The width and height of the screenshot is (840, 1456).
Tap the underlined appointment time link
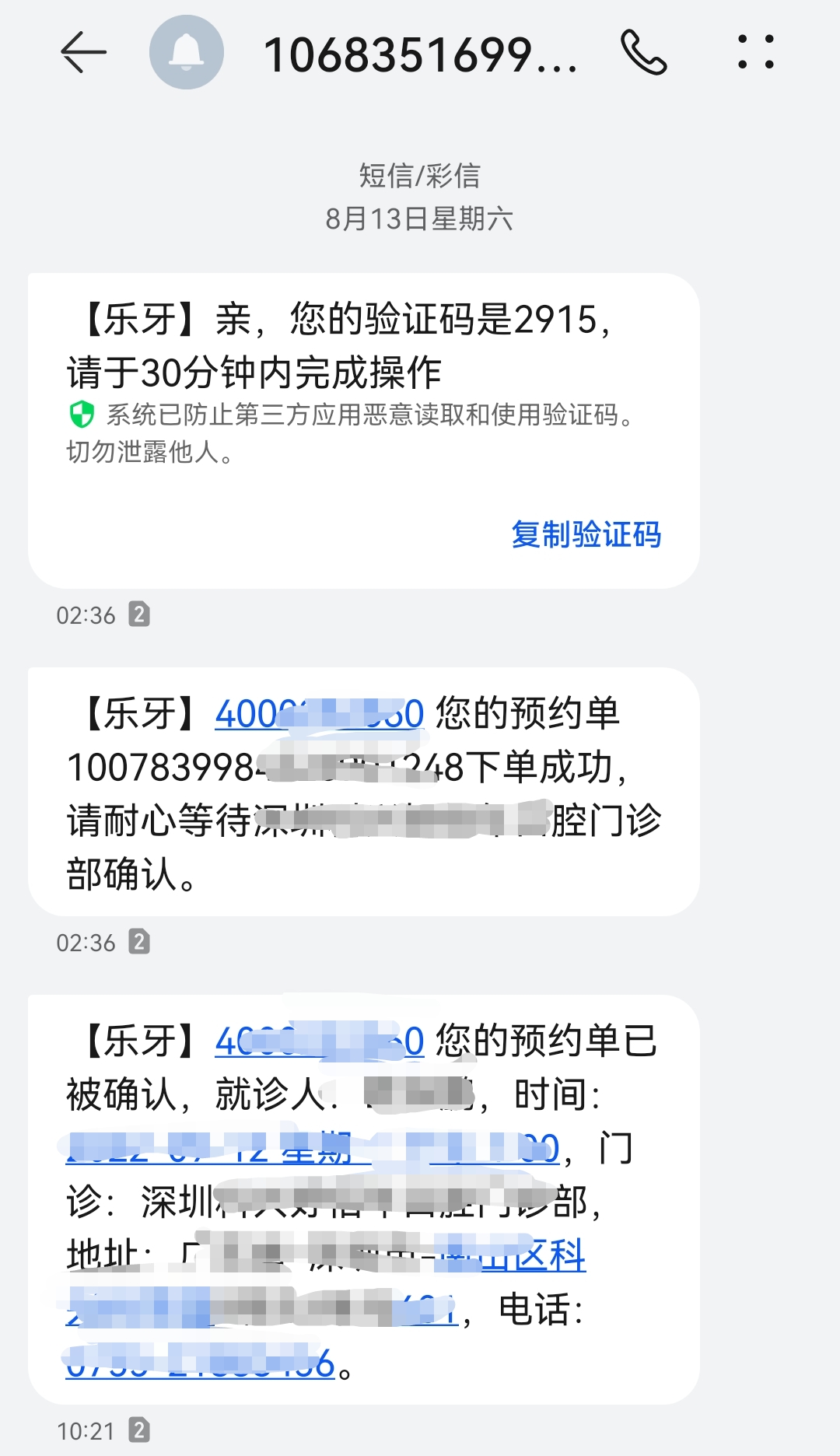(313, 1149)
